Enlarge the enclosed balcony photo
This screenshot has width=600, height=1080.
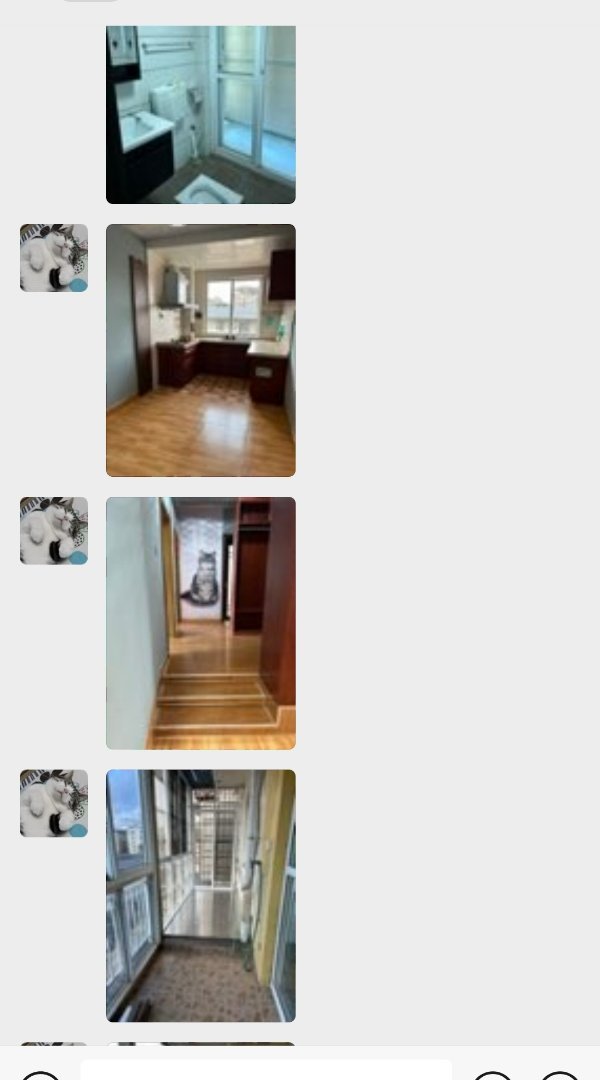point(200,895)
